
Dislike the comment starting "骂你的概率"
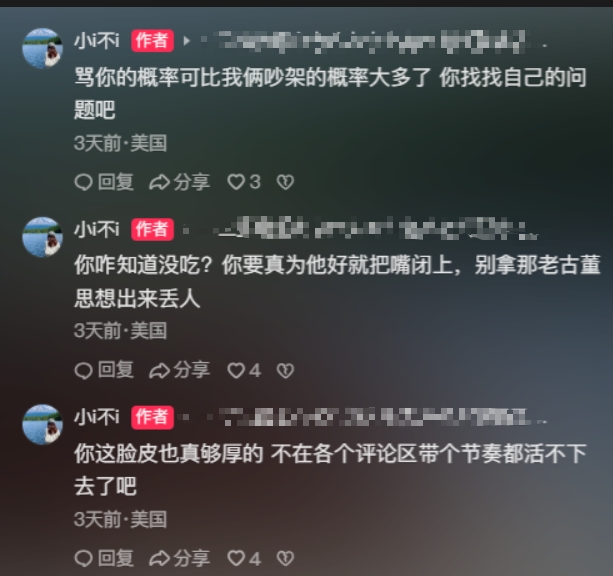(x=285, y=182)
